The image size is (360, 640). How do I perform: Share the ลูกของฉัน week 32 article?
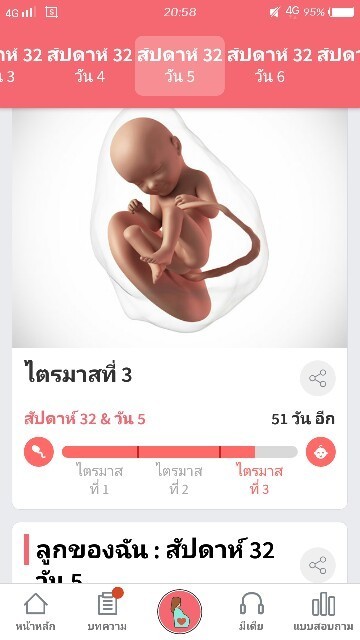pyautogui.click(x=318, y=565)
